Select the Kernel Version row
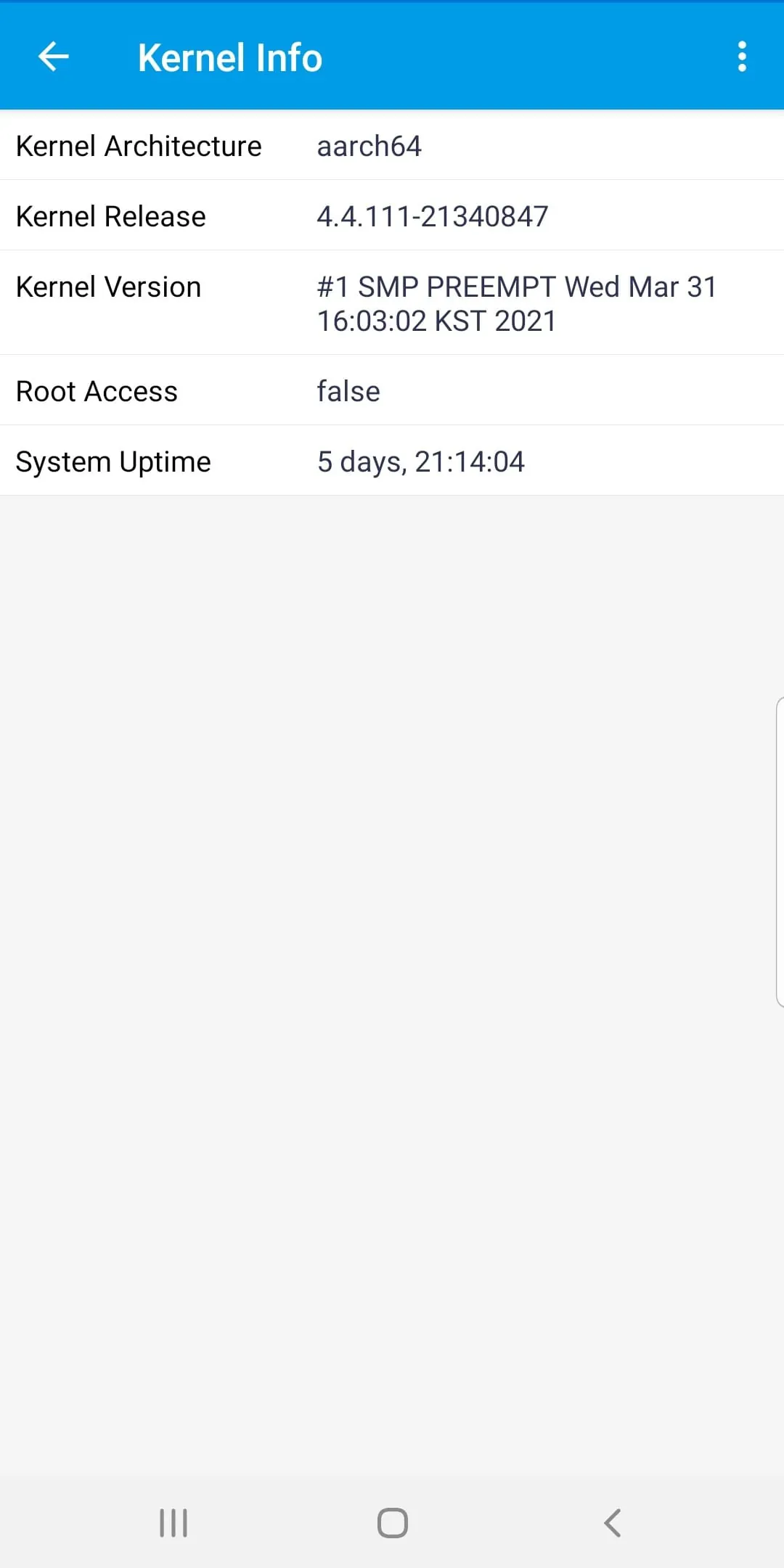 click(x=392, y=303)
